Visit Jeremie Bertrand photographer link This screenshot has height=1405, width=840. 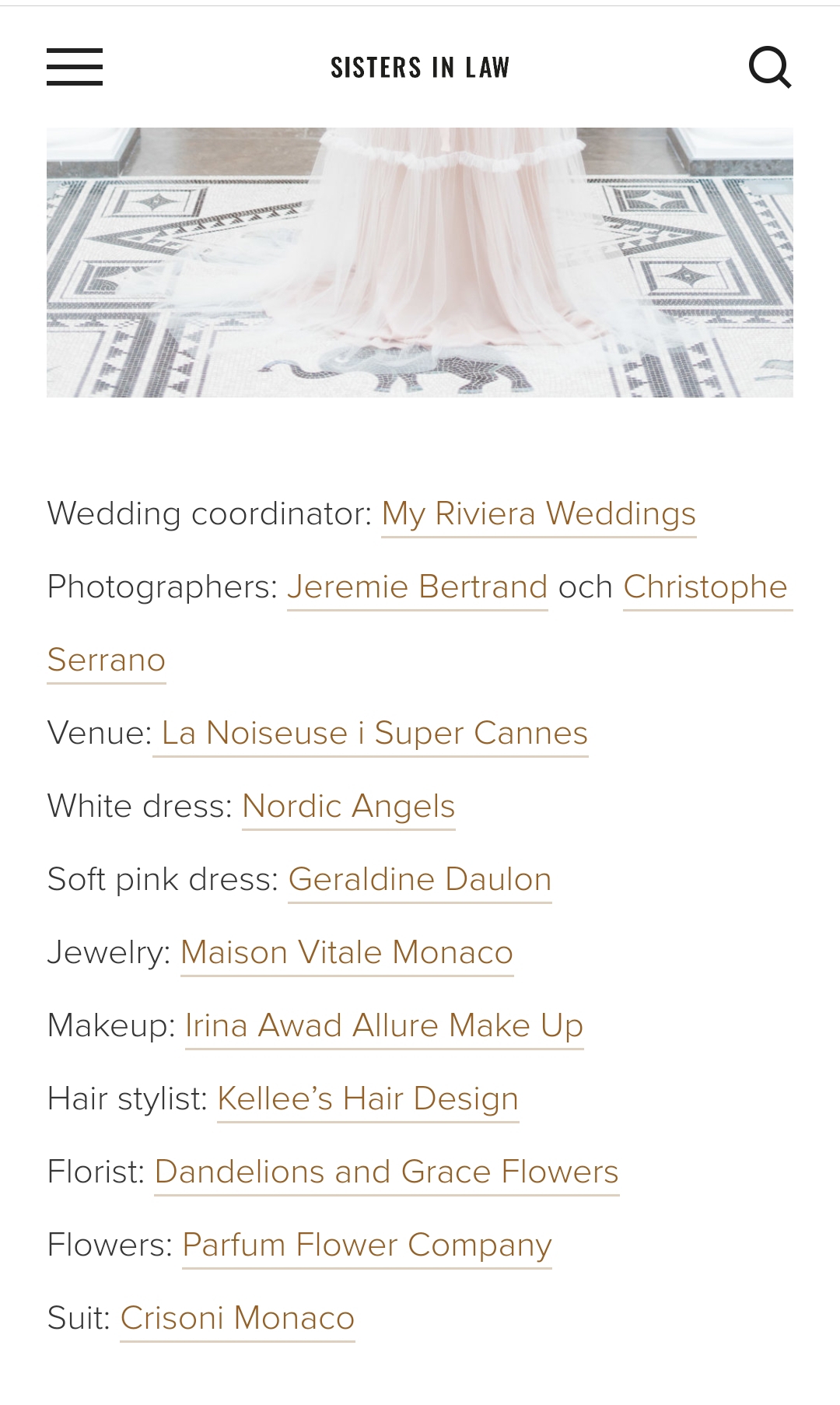[417, 587]
